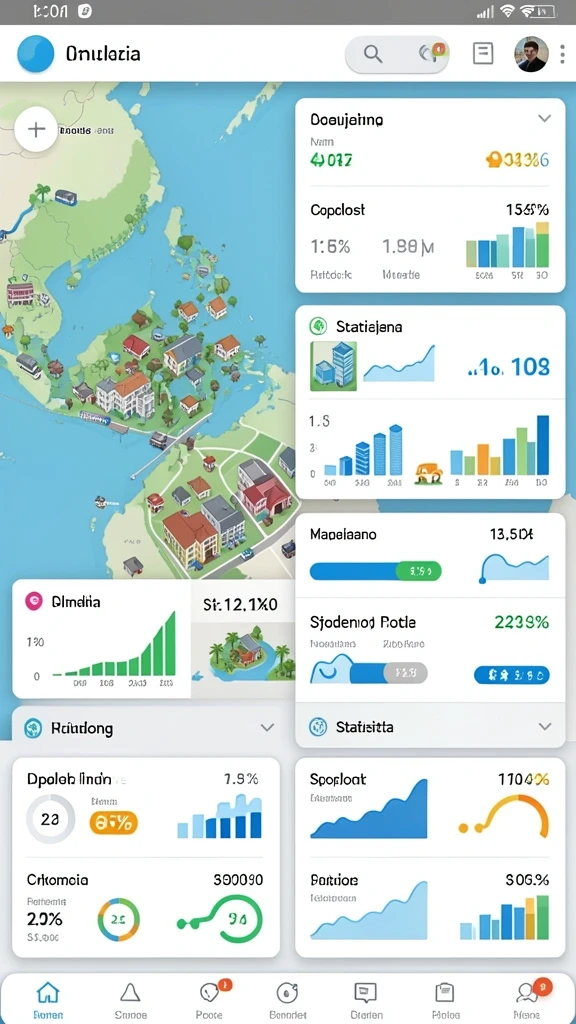Tap the round plus button on the map
The height and width of the screenshot is (1024, 576).
coord(36,129)
